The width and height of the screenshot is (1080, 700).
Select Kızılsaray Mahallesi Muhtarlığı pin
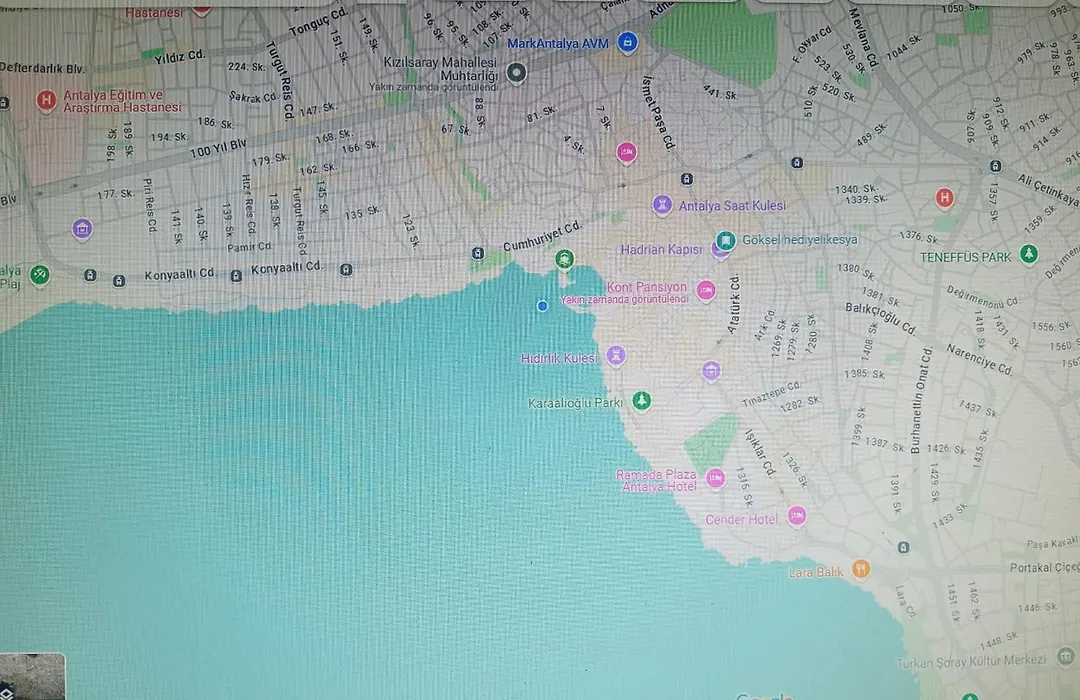click(x=517, y=71)
